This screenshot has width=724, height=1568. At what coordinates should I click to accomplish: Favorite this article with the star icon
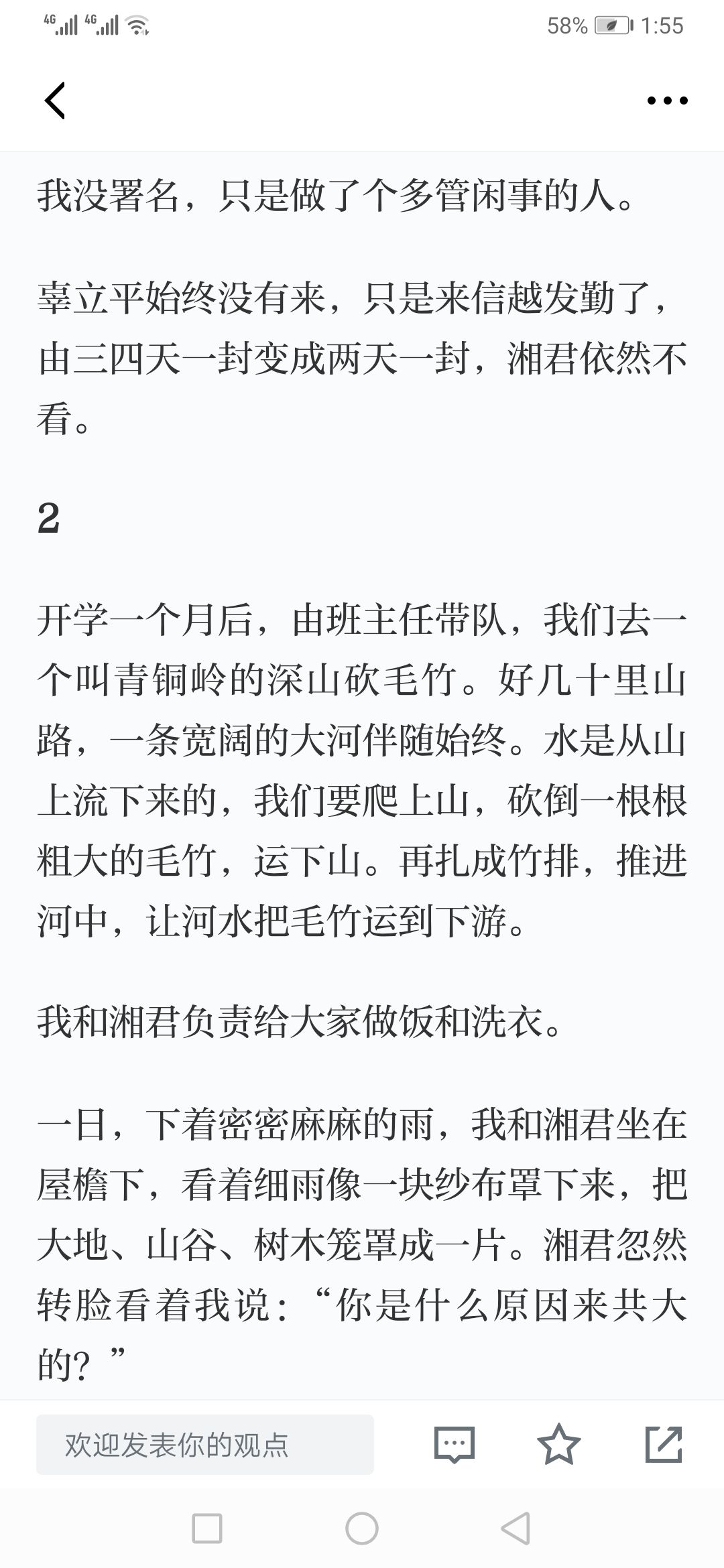pos(559,1445)
